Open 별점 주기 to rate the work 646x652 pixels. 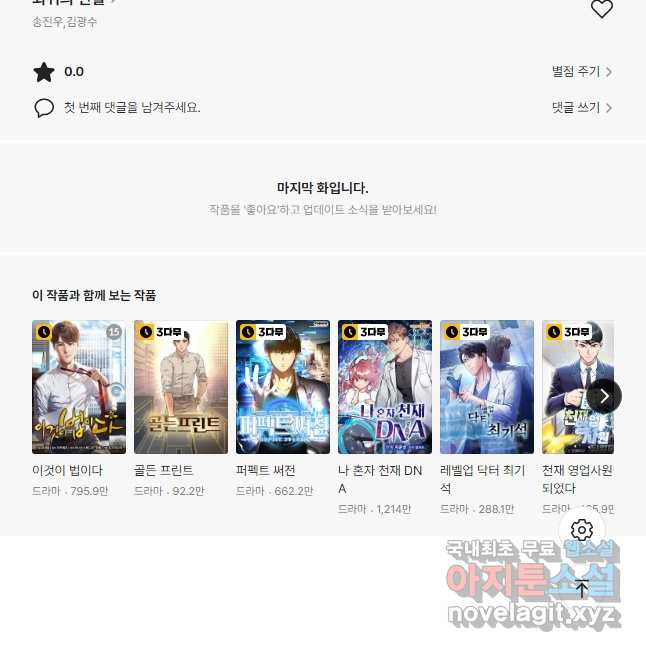point(582,72)
